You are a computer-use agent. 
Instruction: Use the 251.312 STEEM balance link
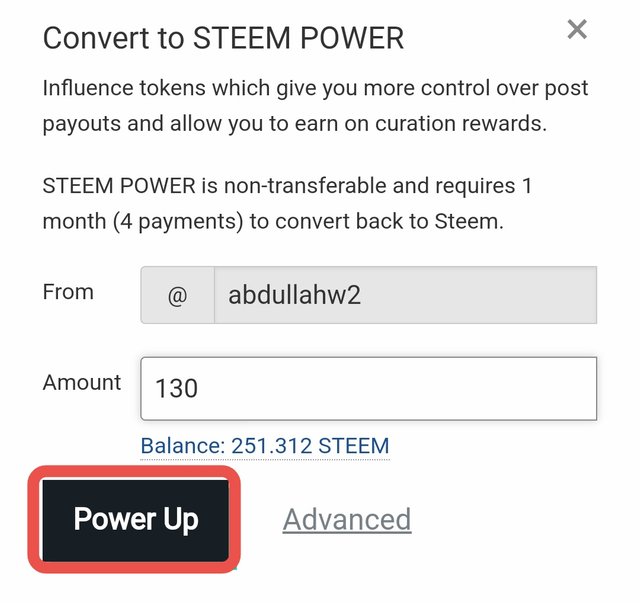[264, 445]
